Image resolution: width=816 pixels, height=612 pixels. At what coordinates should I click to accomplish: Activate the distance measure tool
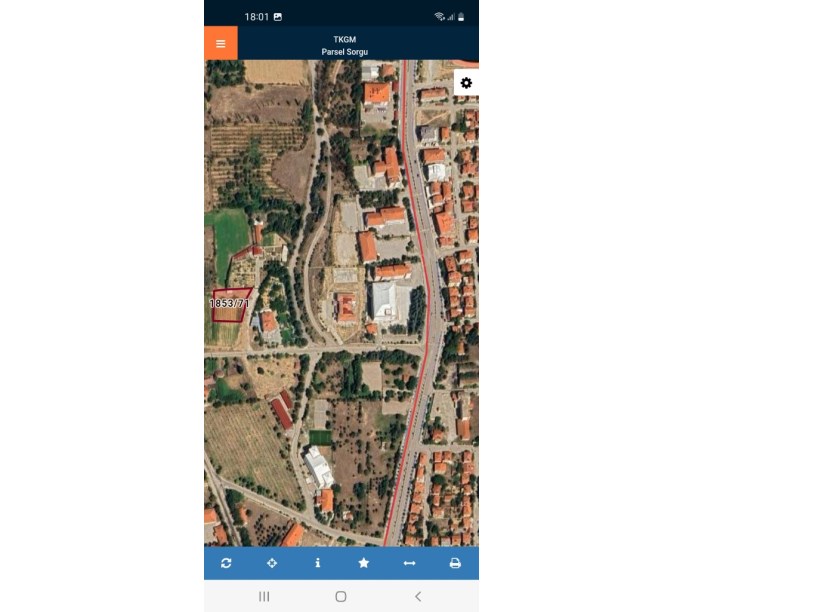click(409, 563)
